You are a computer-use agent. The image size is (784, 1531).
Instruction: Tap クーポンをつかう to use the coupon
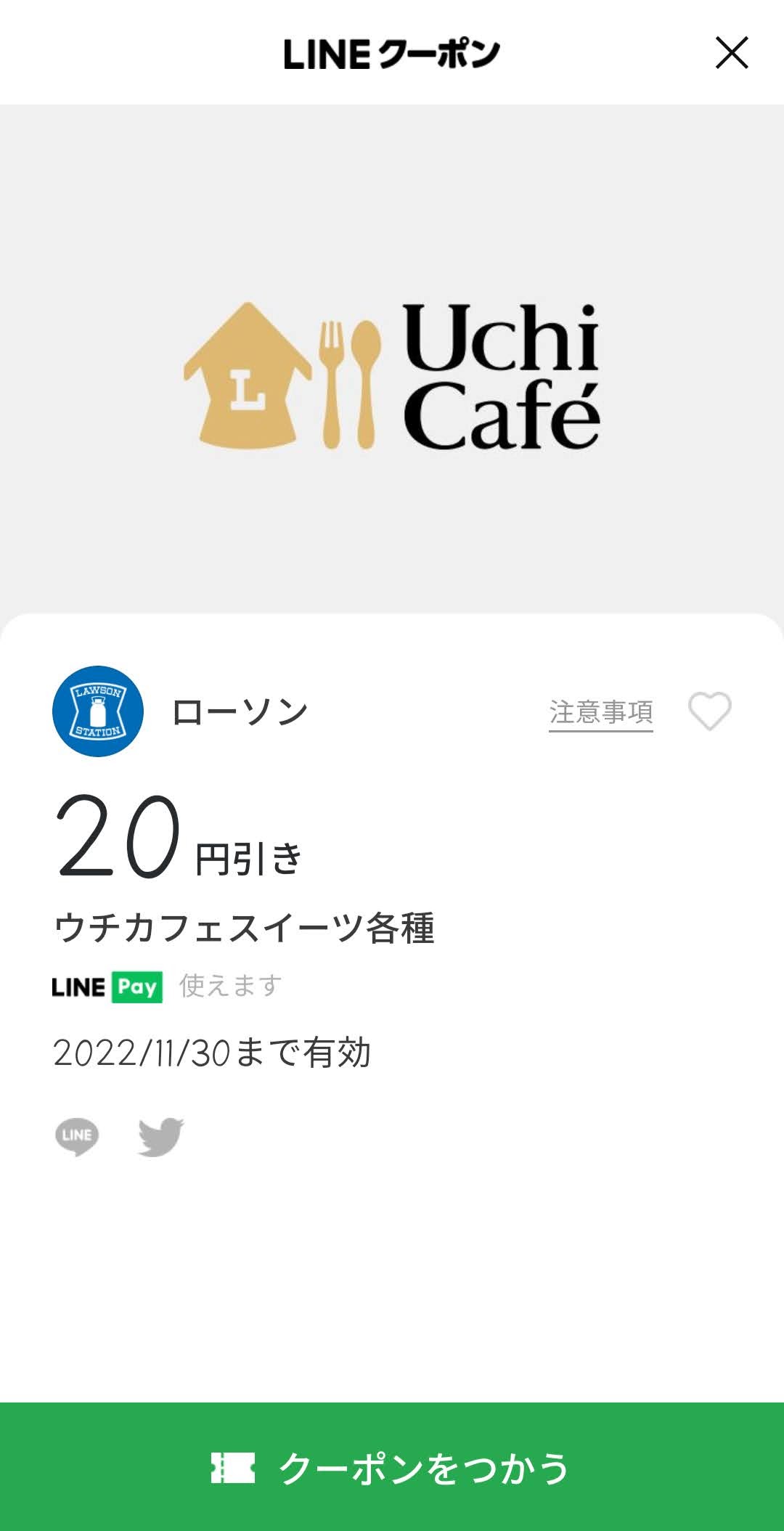[x=392, y=1466]
